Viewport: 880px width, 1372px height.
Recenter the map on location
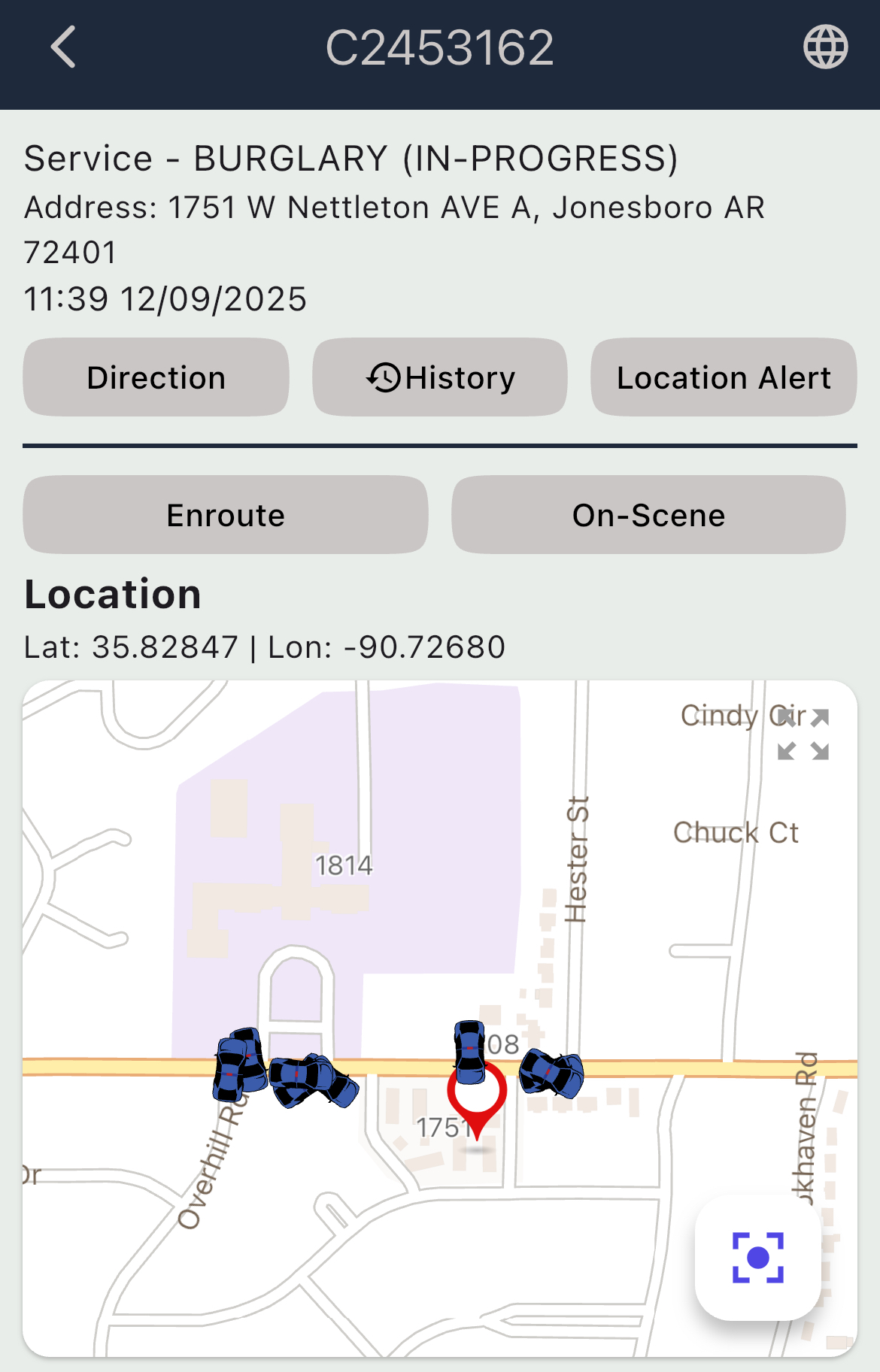[x=758, y=1257]
